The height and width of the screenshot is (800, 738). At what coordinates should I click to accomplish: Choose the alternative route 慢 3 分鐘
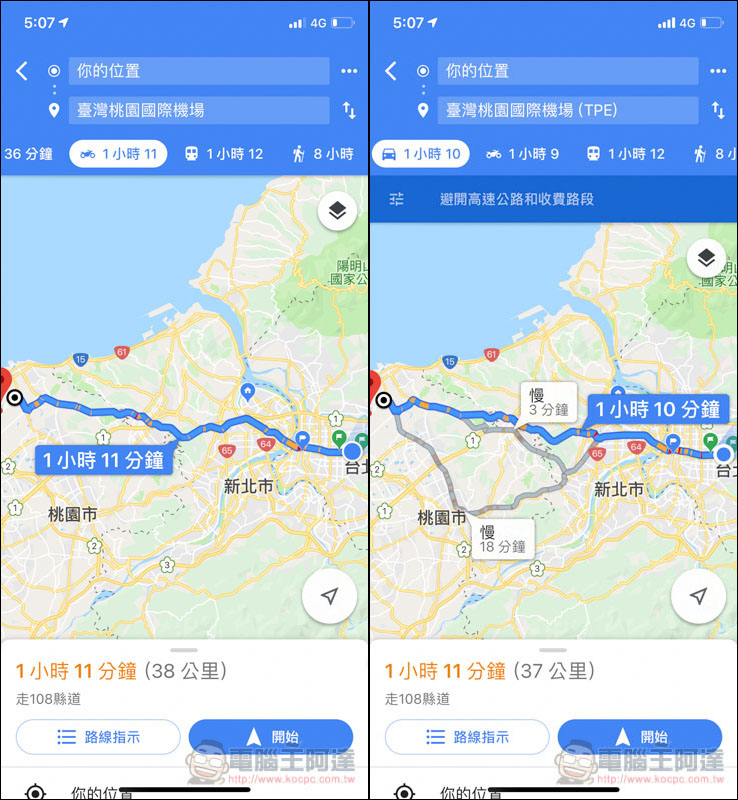547,401
